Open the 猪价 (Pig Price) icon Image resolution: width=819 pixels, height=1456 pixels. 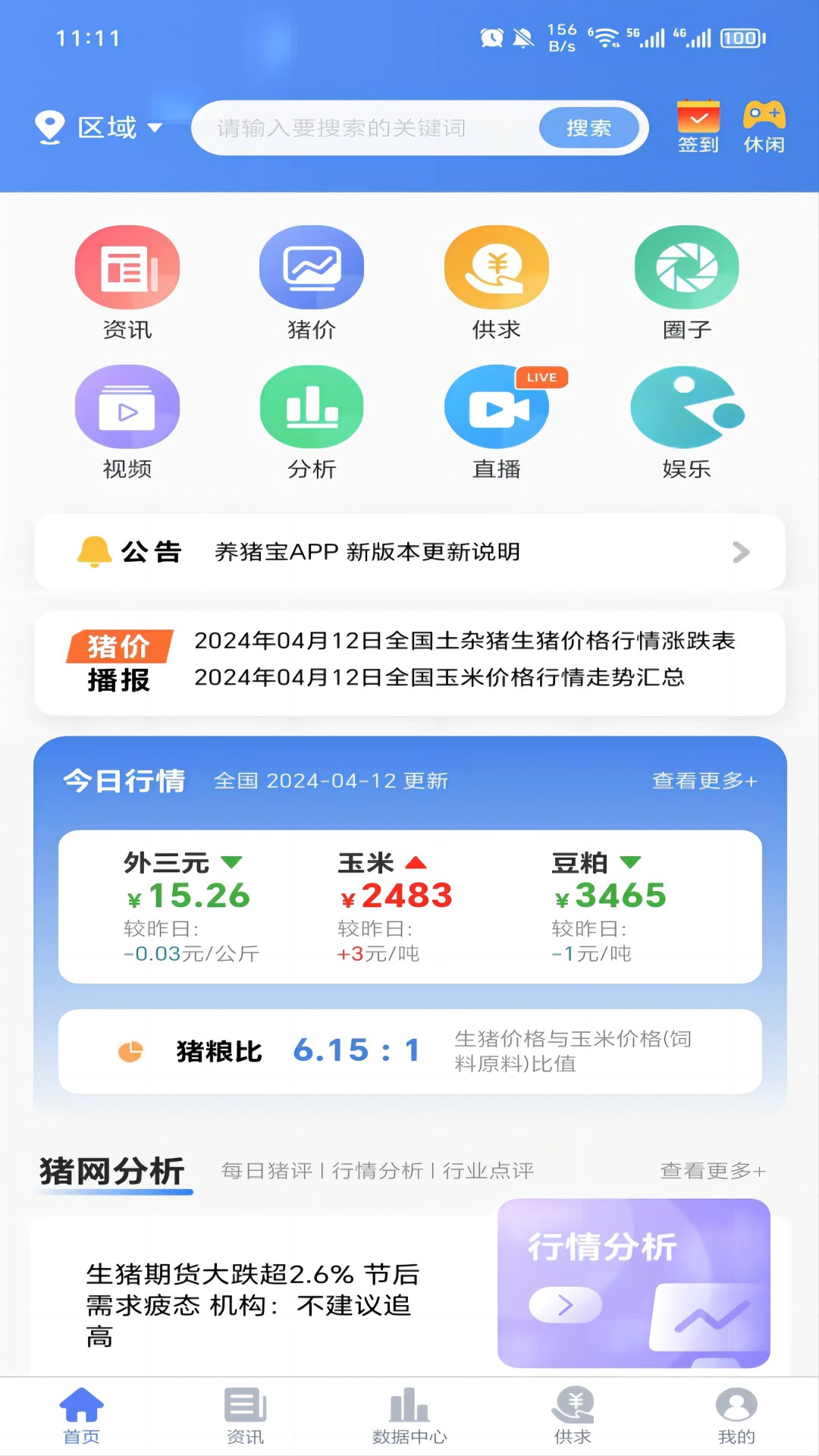click(313, 267)
